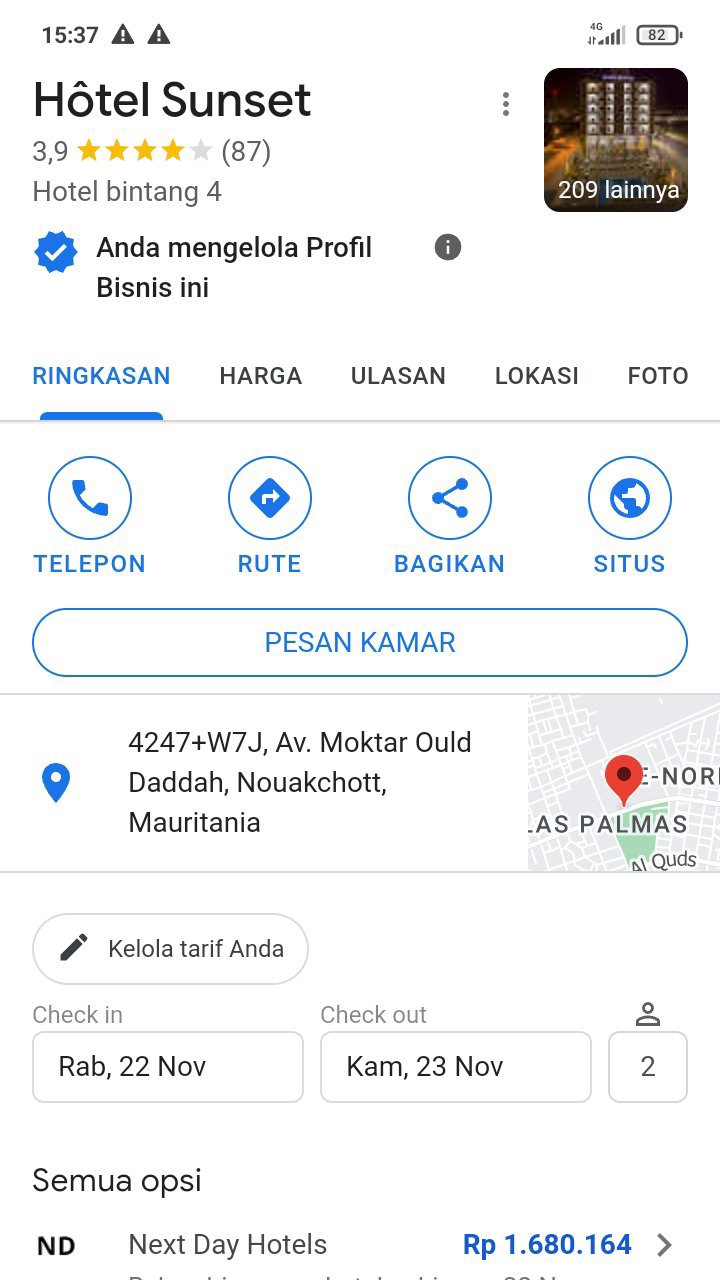Switch to the ULASAN tab
The image size is (720, 1280).
click(x=398, y=376)
